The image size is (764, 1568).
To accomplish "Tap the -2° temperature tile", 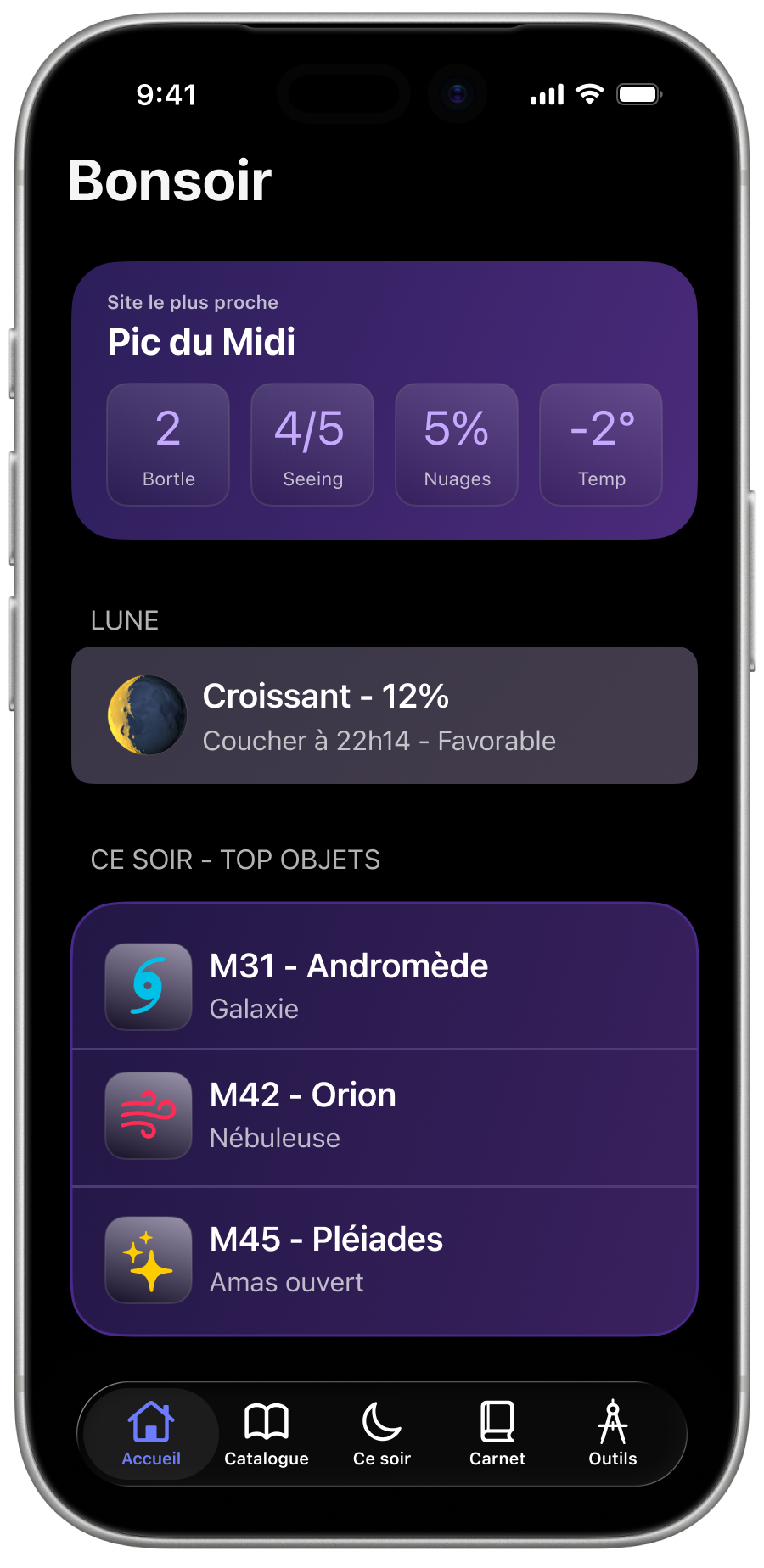I will pyautogui.click(x=600, y=445).
